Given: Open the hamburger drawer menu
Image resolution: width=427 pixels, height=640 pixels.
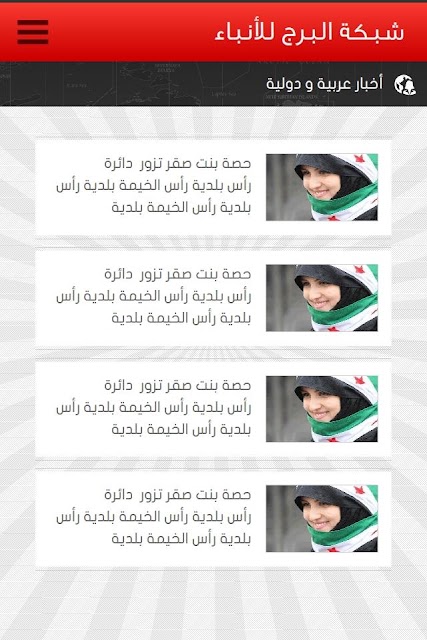Looking at the screenshot, I should tap(33, 32).
